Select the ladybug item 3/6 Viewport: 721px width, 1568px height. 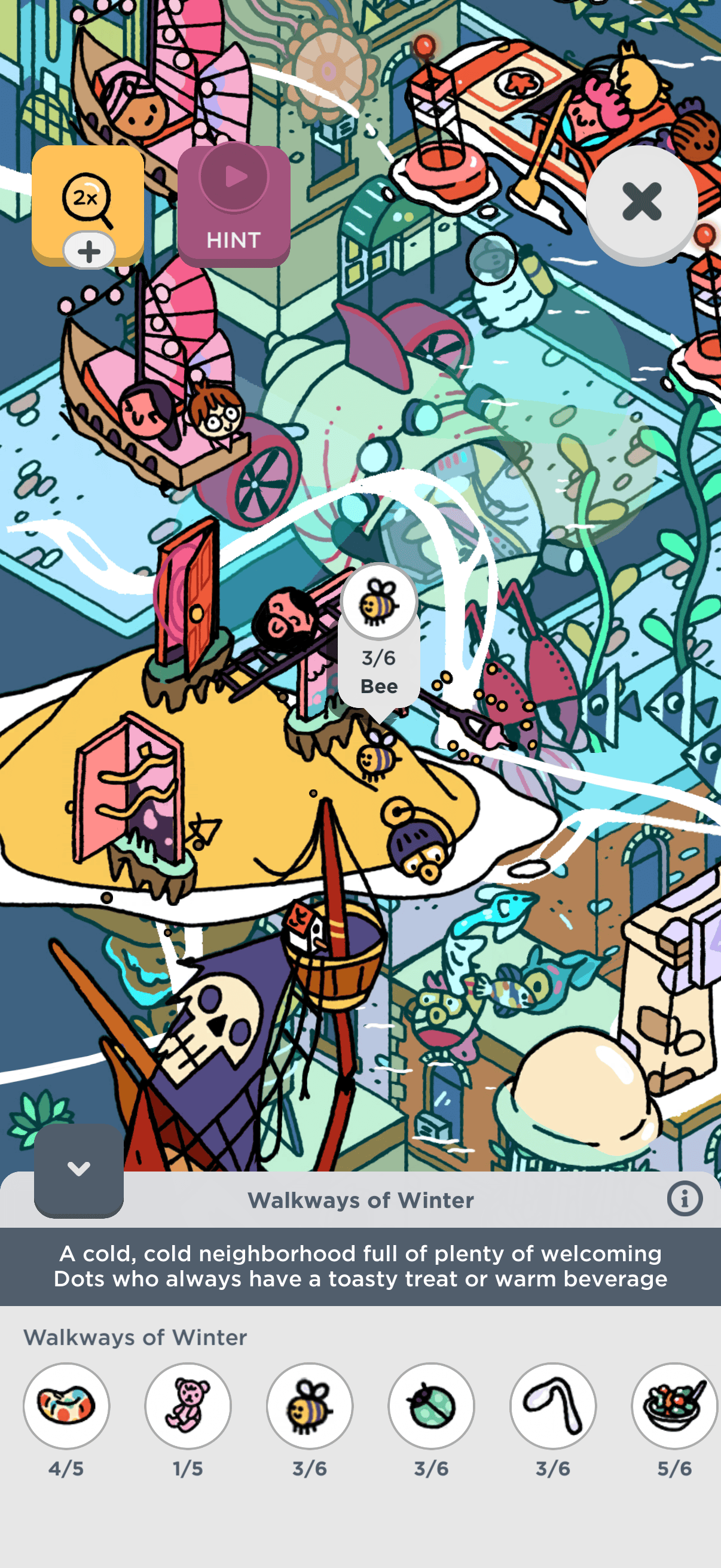click(432, 1405)
